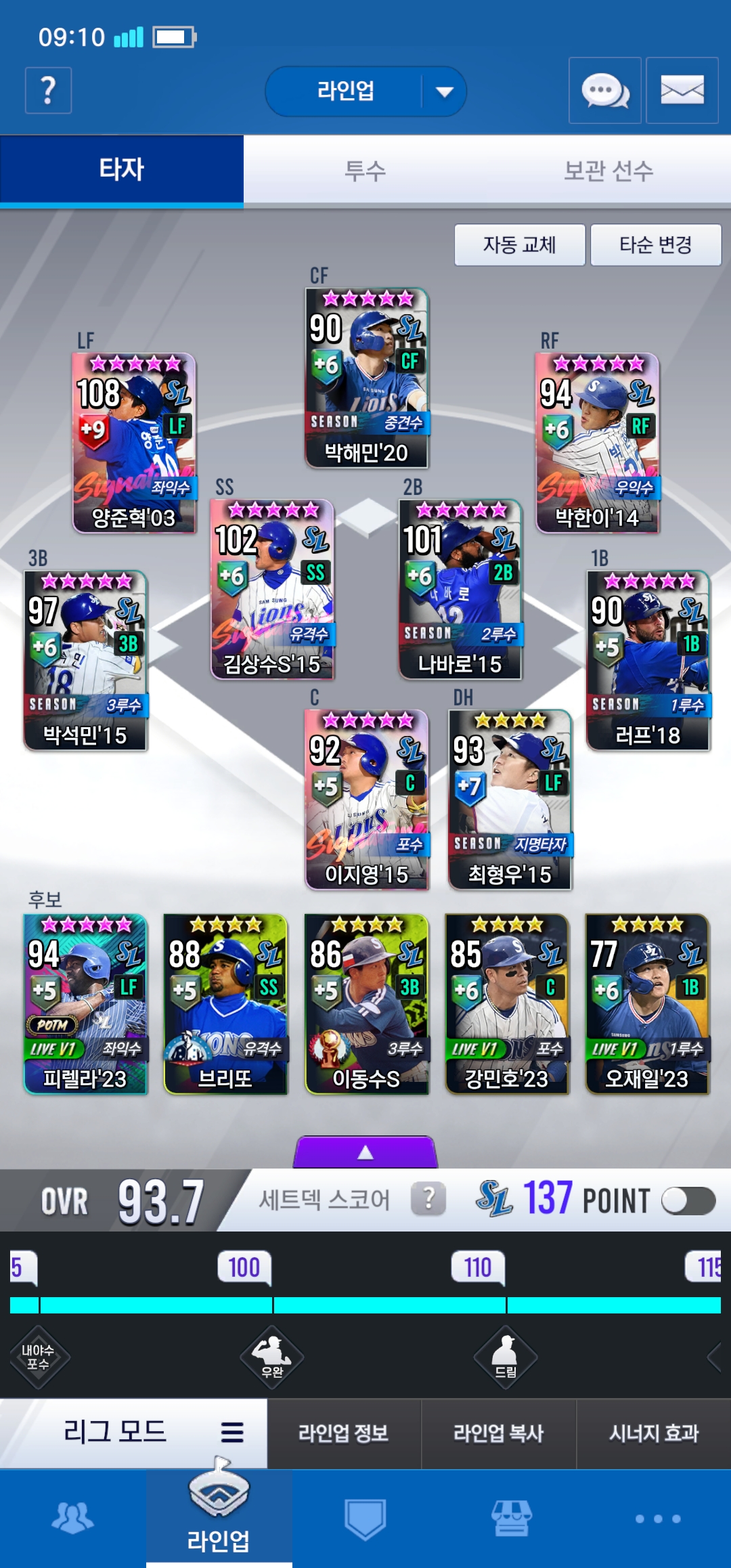Toggle the set deck POINT switch

click(x=688, y=1201)
